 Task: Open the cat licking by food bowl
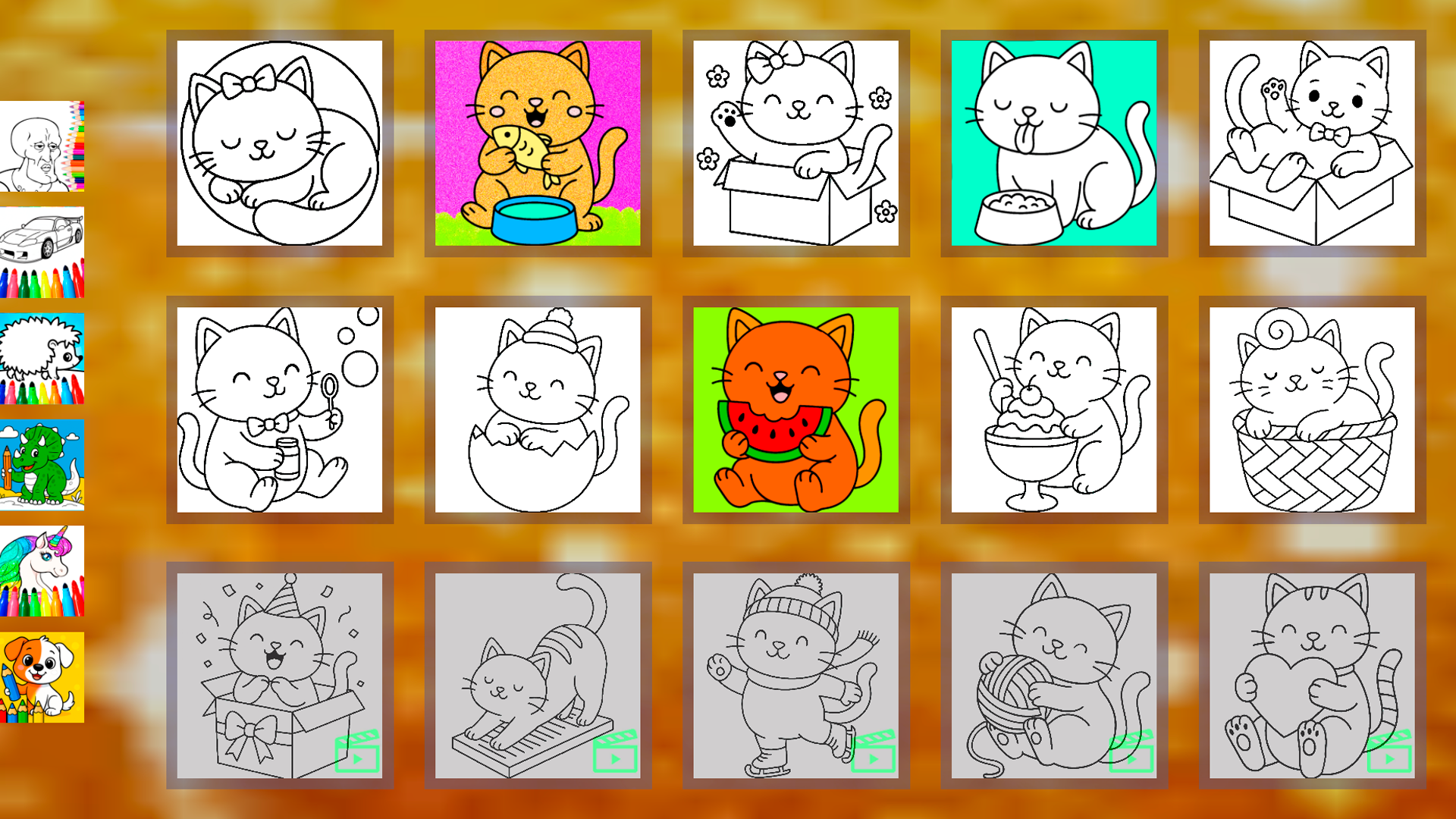(1053, 143)
